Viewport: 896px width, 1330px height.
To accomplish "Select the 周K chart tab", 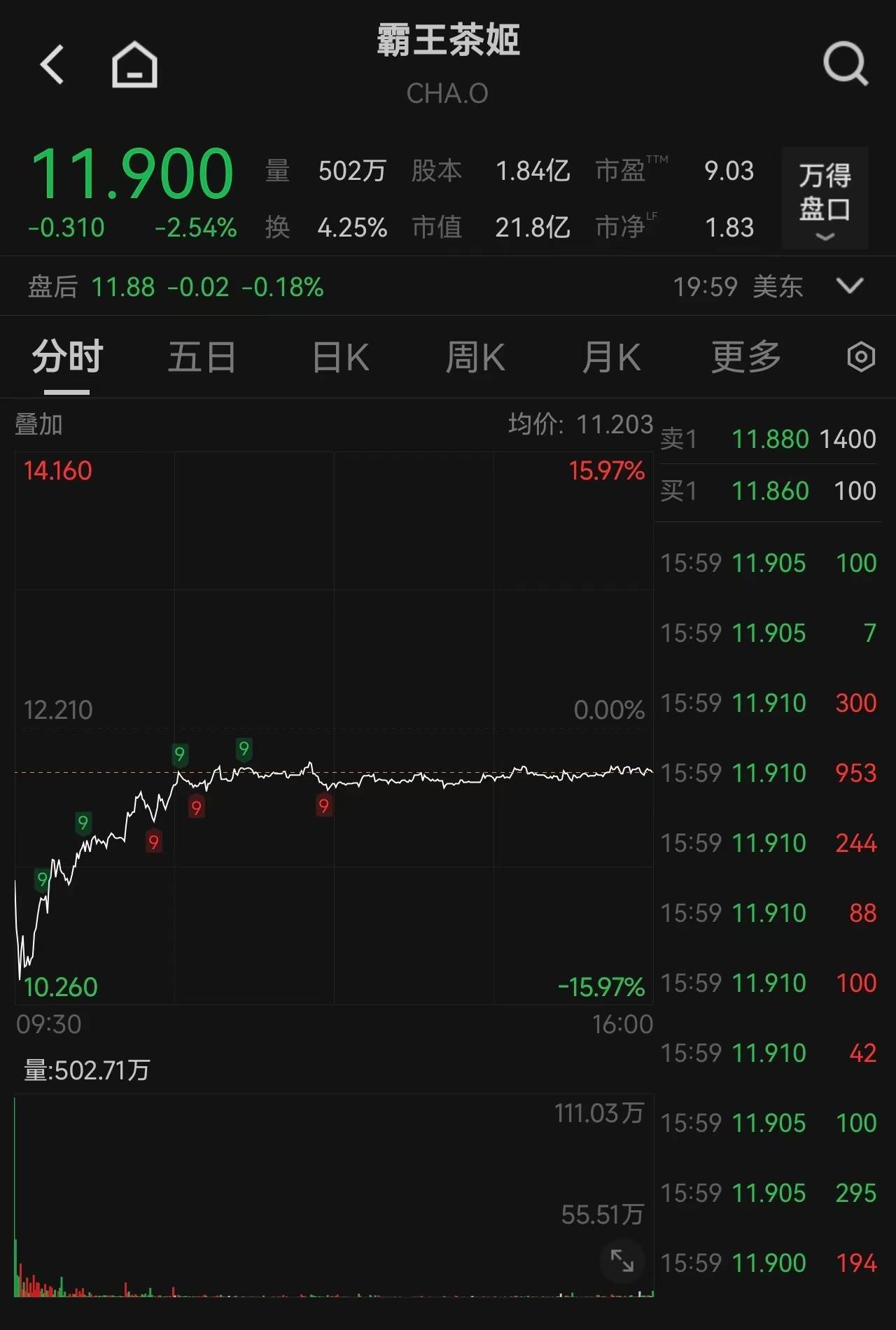I will point(475,357).
